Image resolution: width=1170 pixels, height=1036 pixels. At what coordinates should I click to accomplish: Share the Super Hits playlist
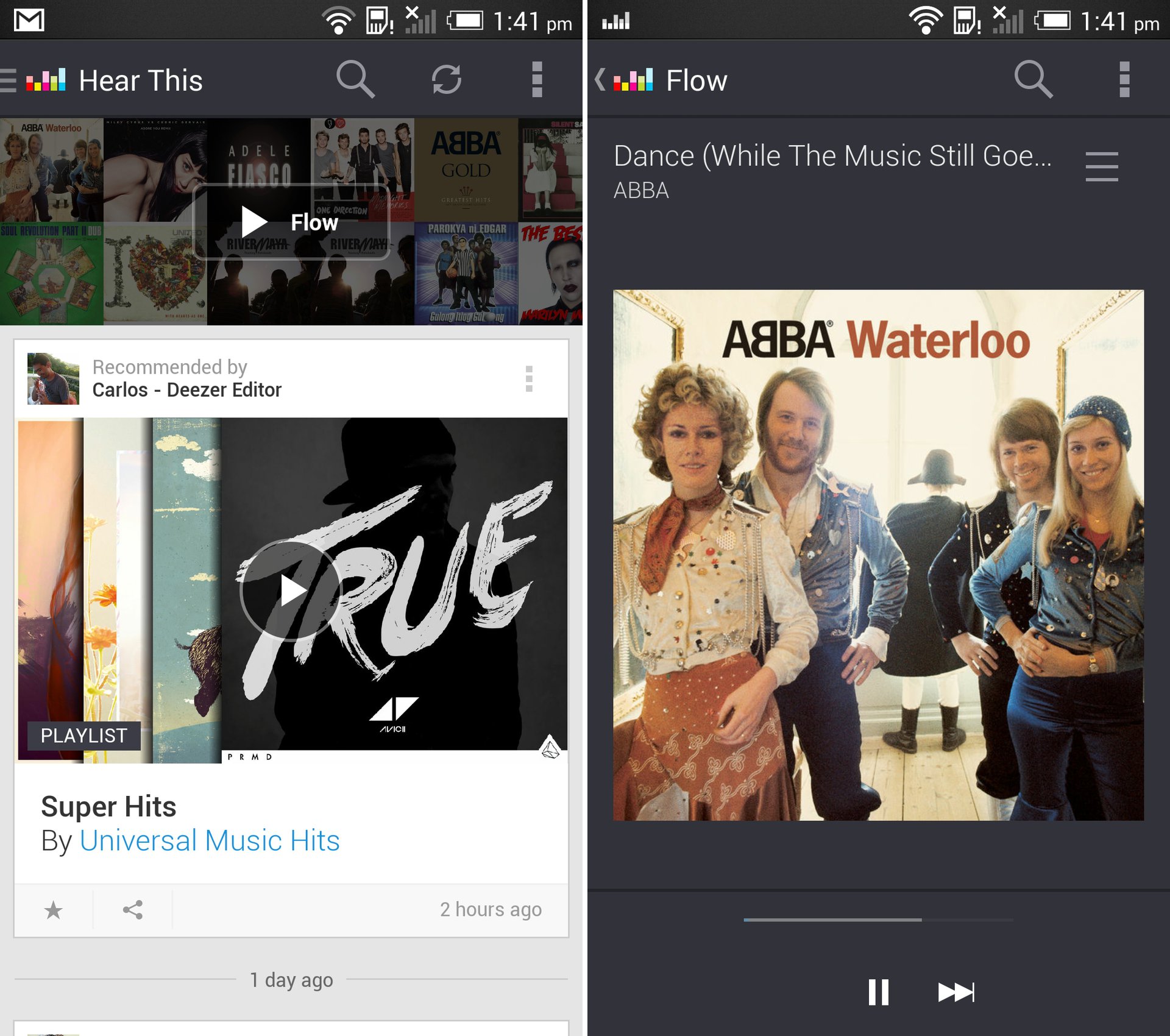(x=133, y=910)
